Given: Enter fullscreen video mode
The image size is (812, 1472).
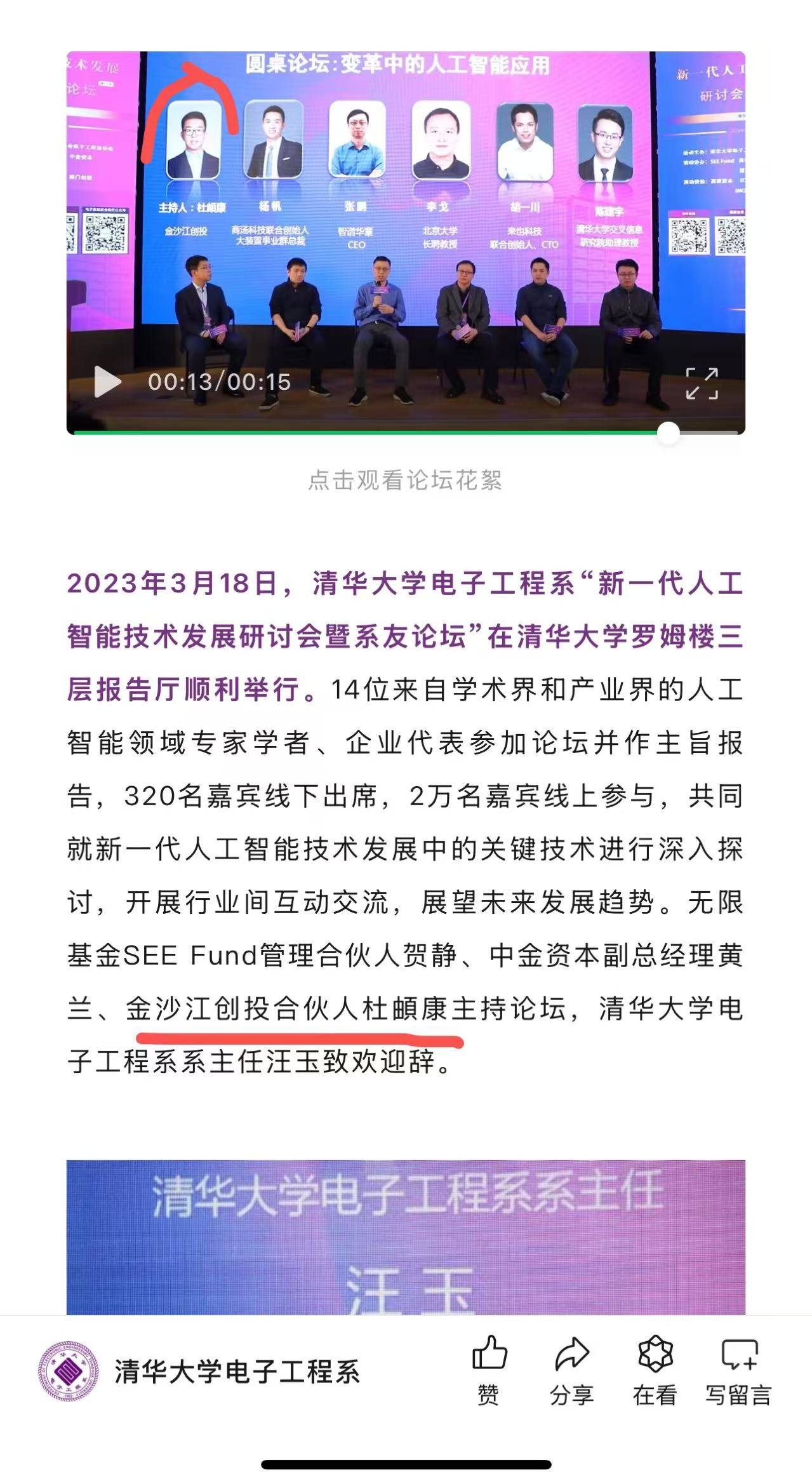Looking at the screenshot, I should pos(702,384).
